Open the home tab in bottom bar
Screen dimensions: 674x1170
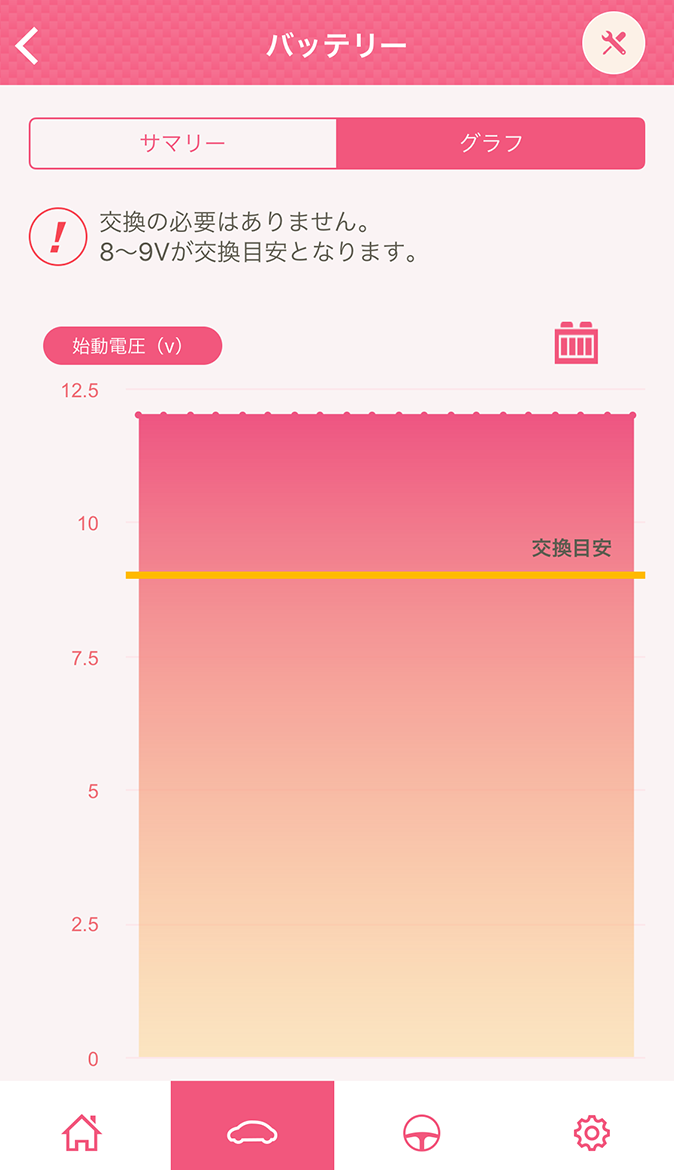(82, 1133)
